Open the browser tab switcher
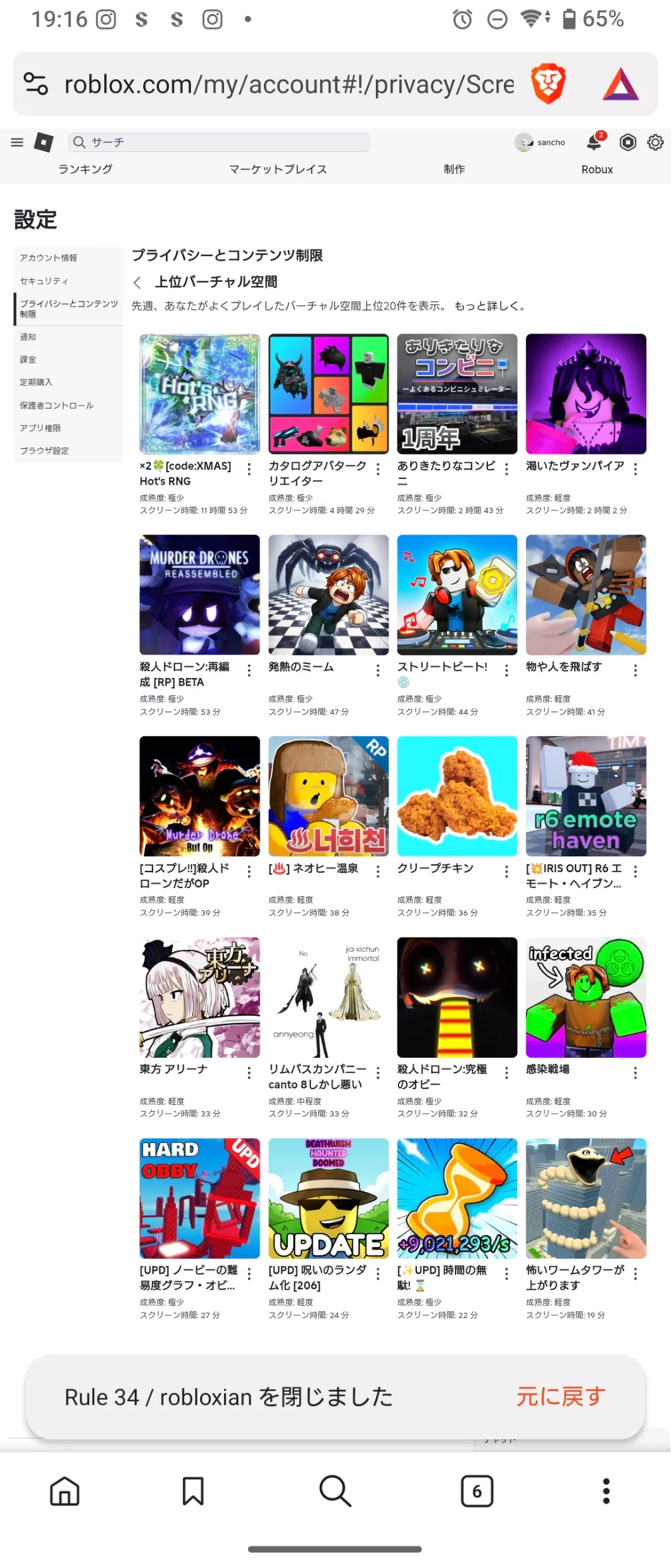Screen dimensions: 671x1568 (x=477, y=1491)
